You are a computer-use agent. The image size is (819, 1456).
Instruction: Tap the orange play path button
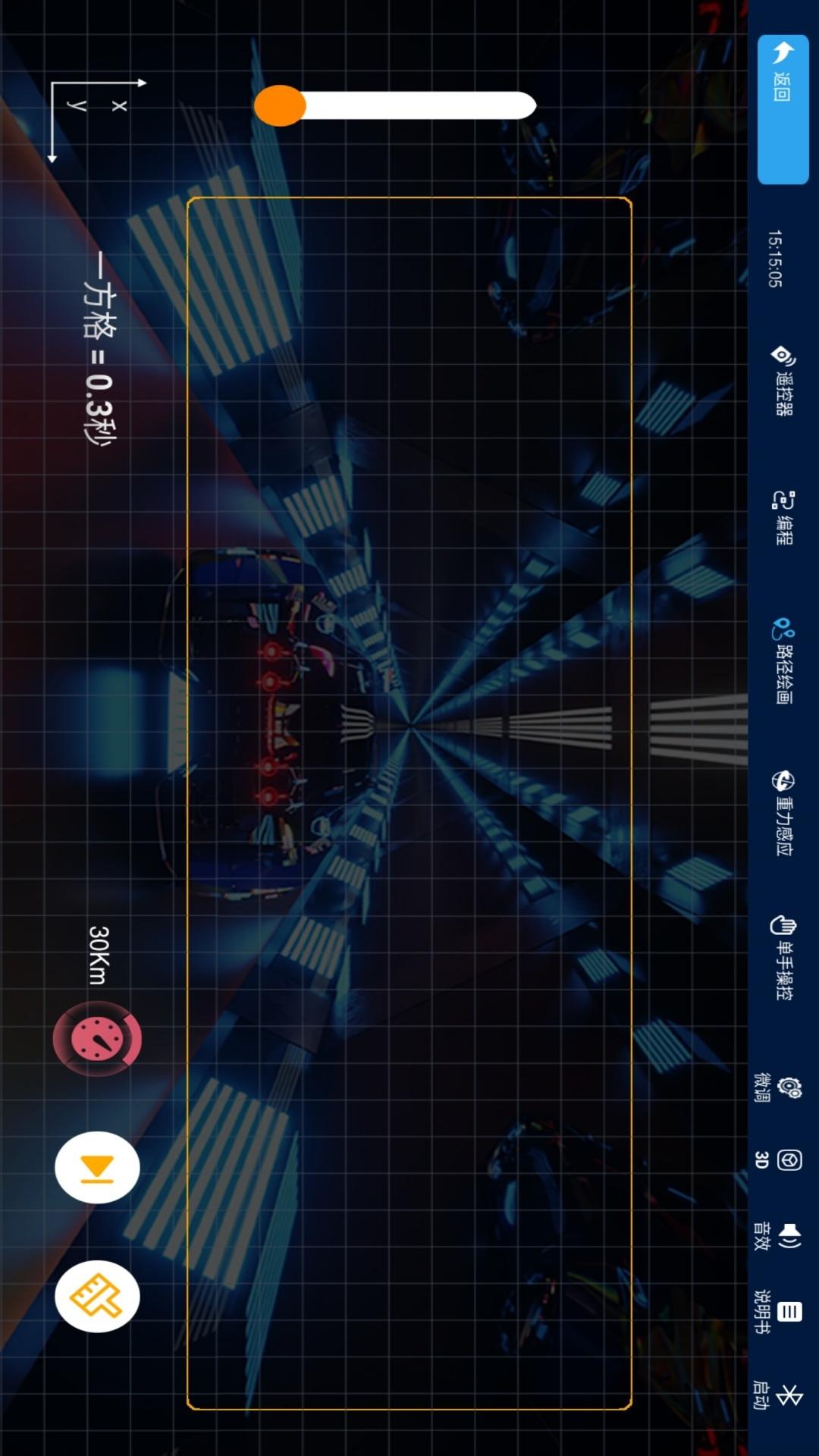coord(97,1168)
